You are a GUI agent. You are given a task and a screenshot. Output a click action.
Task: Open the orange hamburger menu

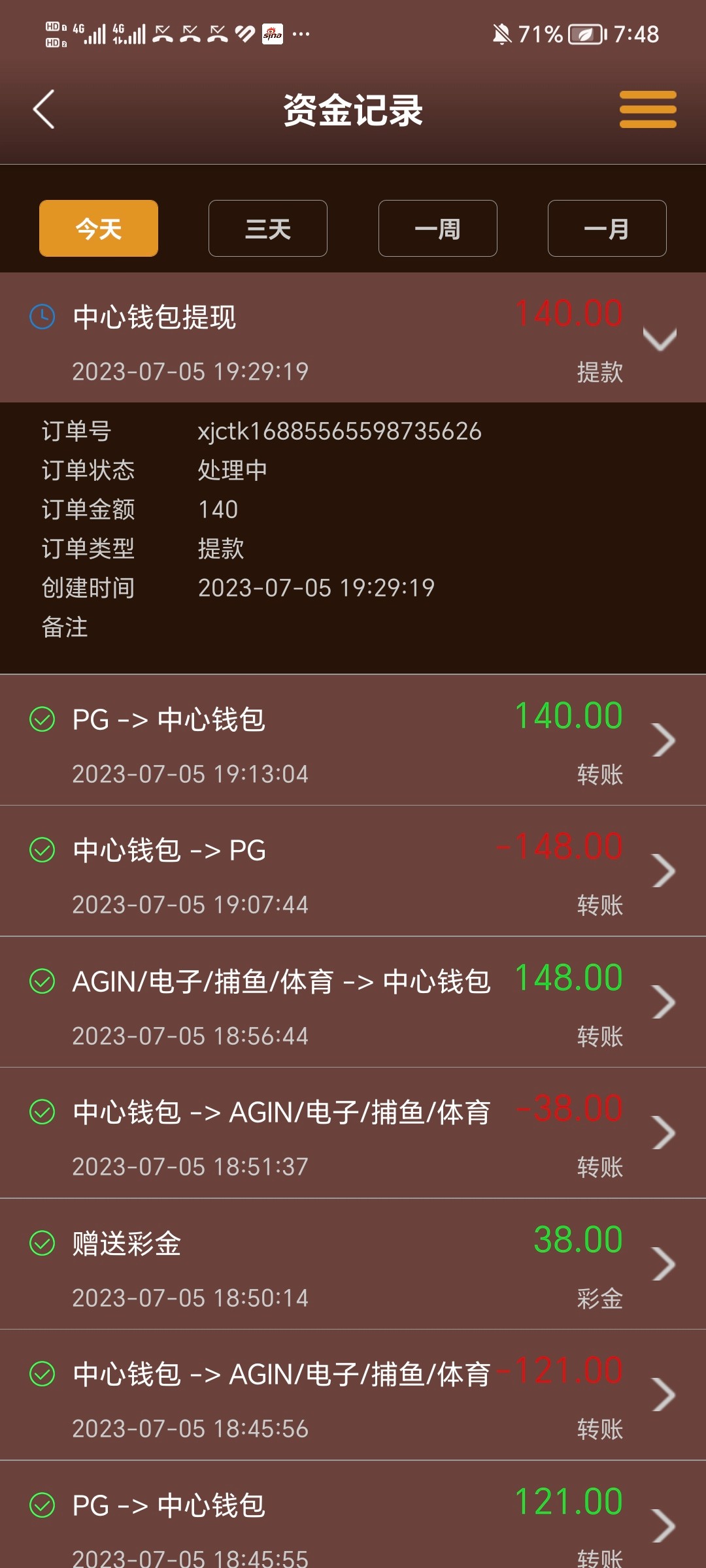pos(647,109)
